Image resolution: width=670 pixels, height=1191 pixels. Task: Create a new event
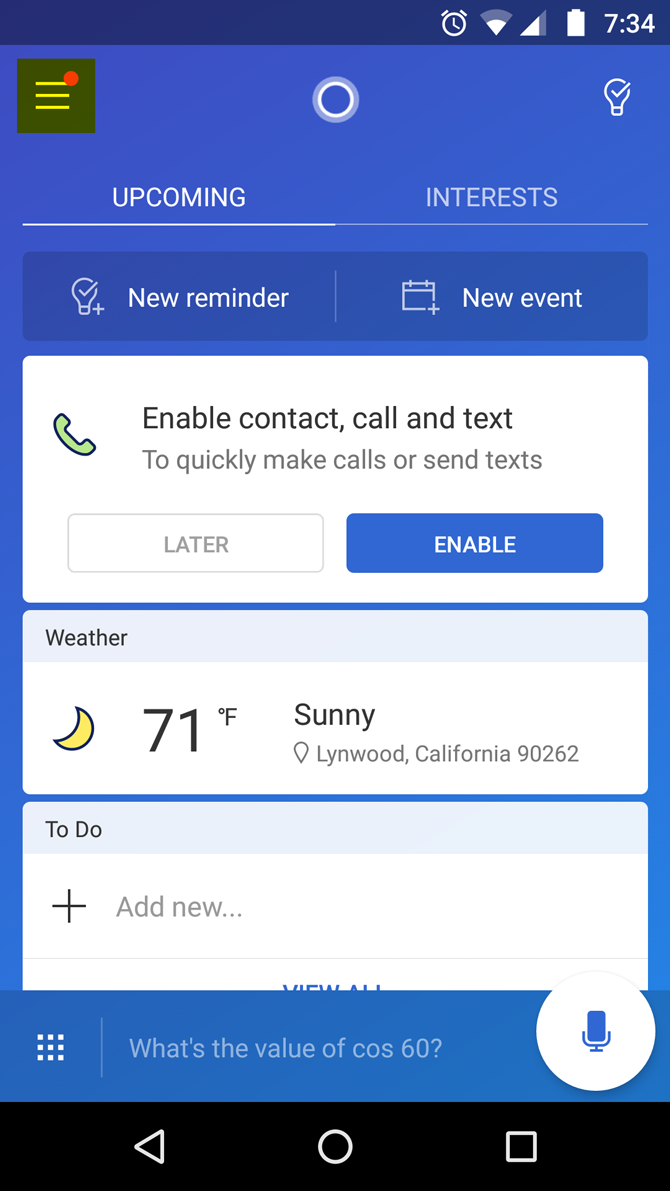point(492,297)
